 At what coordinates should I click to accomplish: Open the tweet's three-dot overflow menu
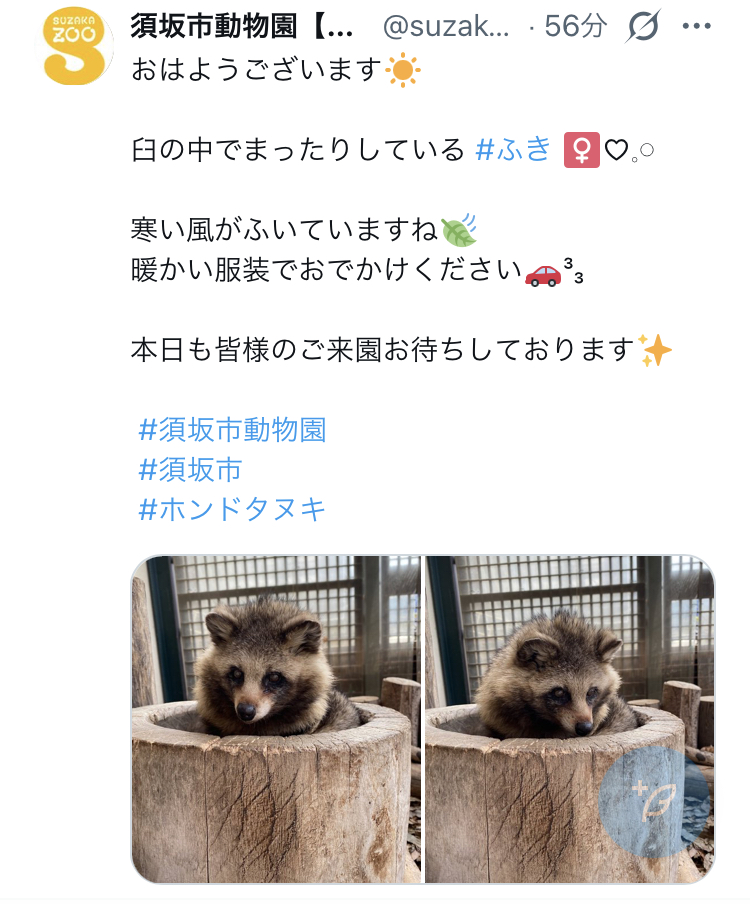[695, 26]
